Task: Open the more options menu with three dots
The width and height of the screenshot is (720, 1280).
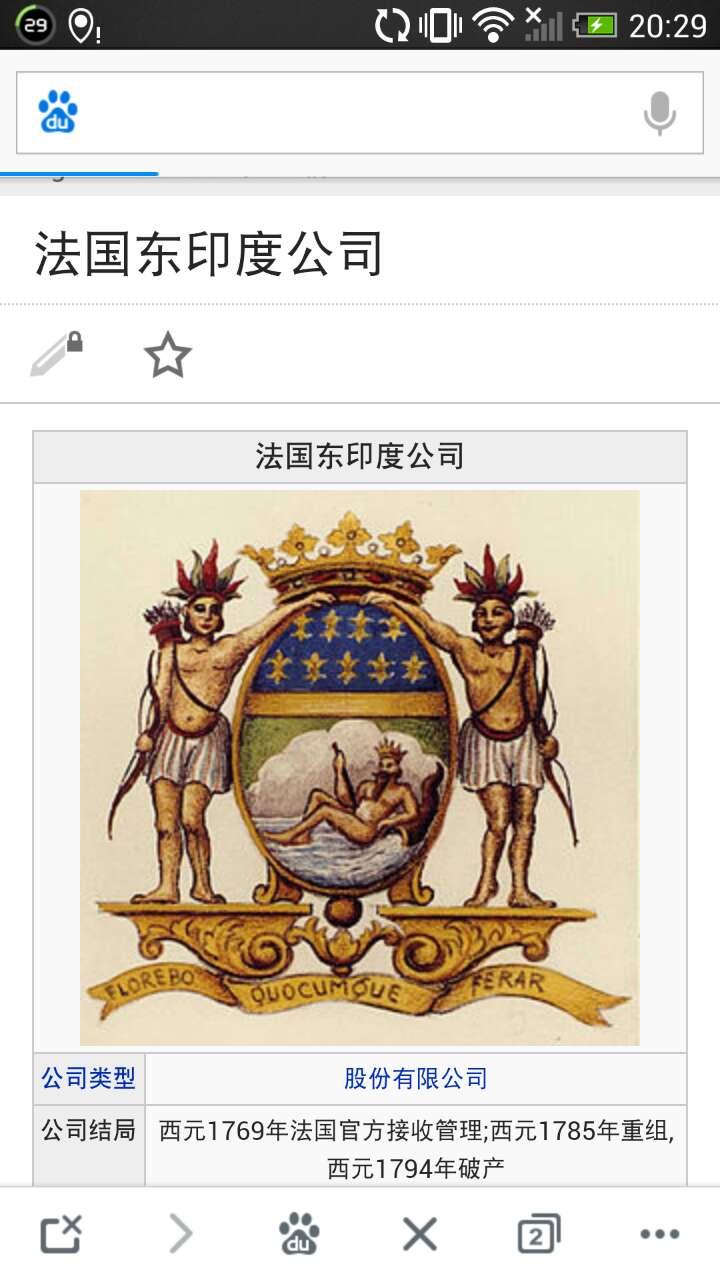Action: pyautogui.click(x=657, y=1232)
